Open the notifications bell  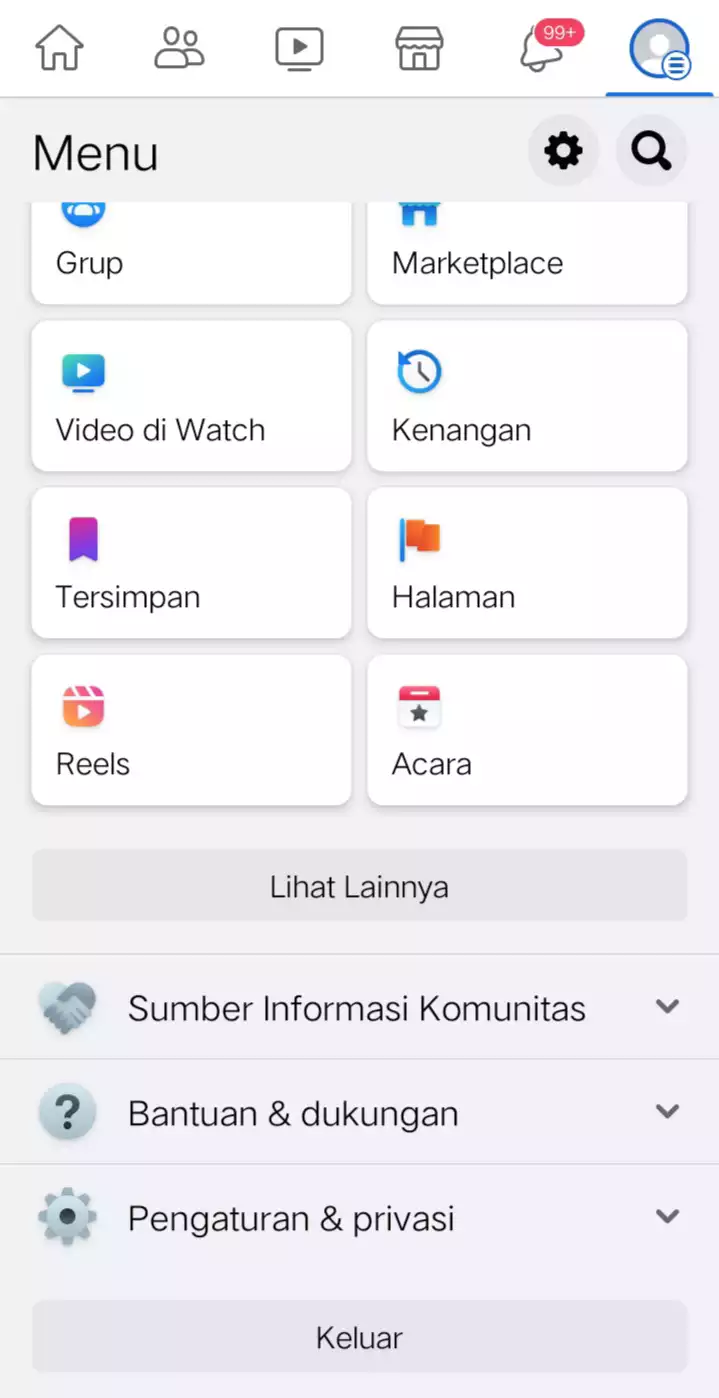coord(541,48)
